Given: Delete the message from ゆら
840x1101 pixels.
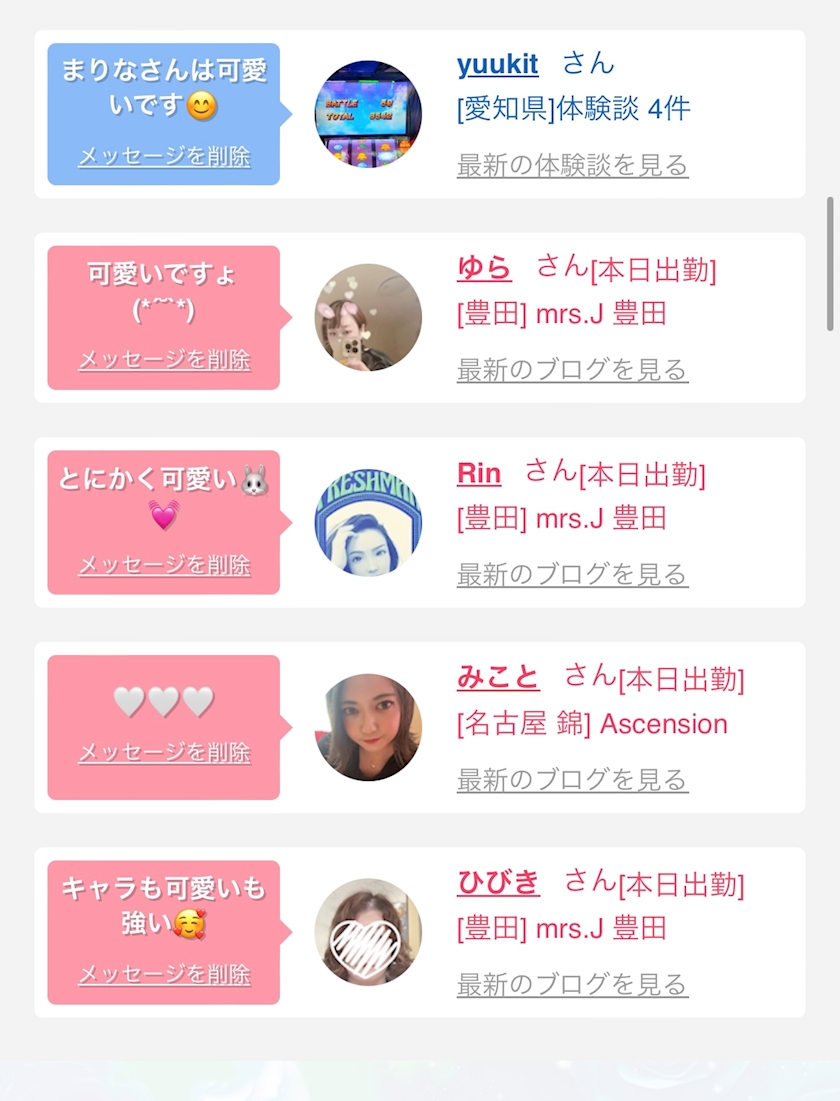Looking at the screenshot, I should point(164,360).
